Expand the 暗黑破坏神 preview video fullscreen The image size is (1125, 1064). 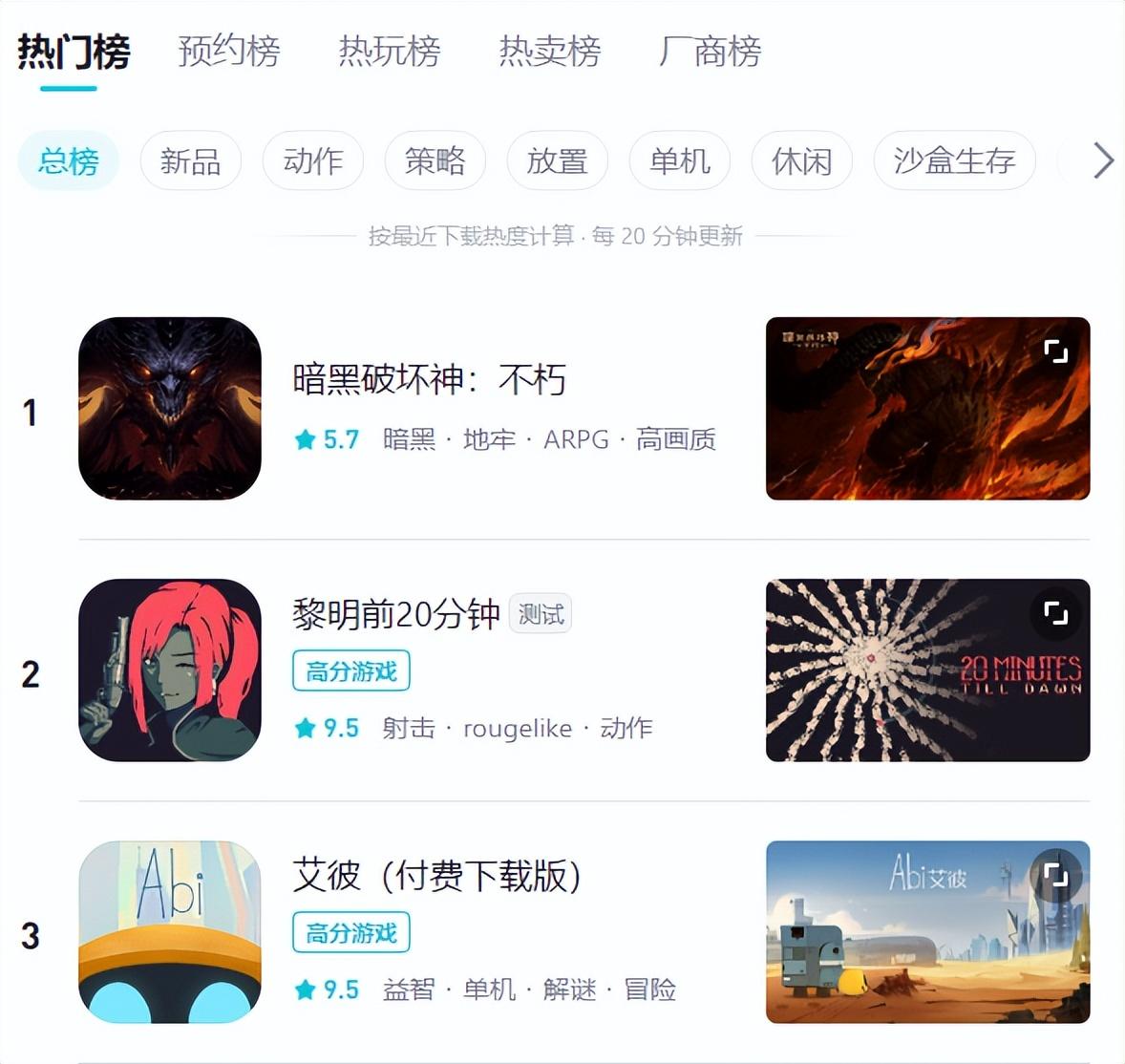point(1055,351)
